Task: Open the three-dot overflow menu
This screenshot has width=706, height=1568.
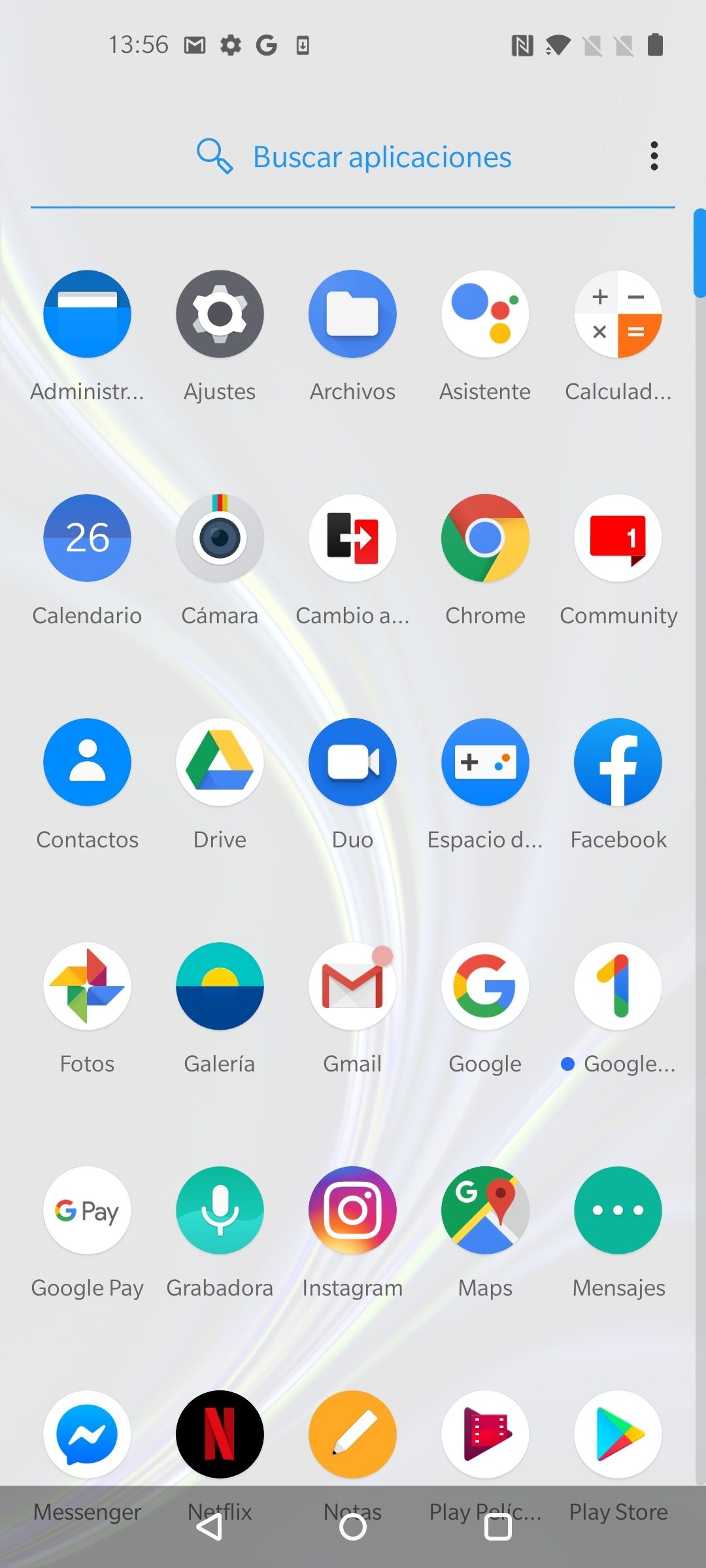Action: (654, 156)
